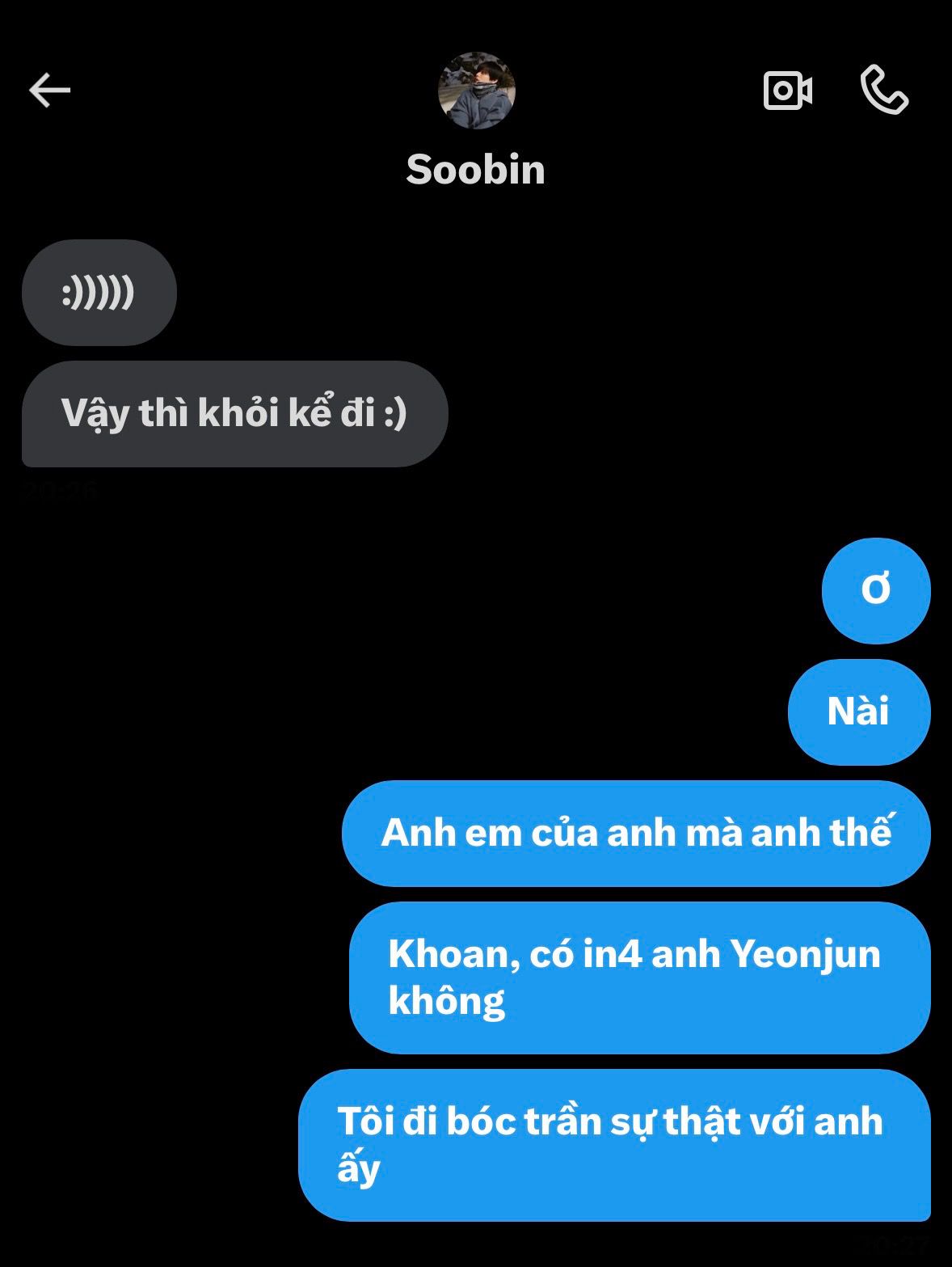The width and height of the screenshot is (952, 1267).
Task: Start a video call with Soobin
Action: point(787,90)
